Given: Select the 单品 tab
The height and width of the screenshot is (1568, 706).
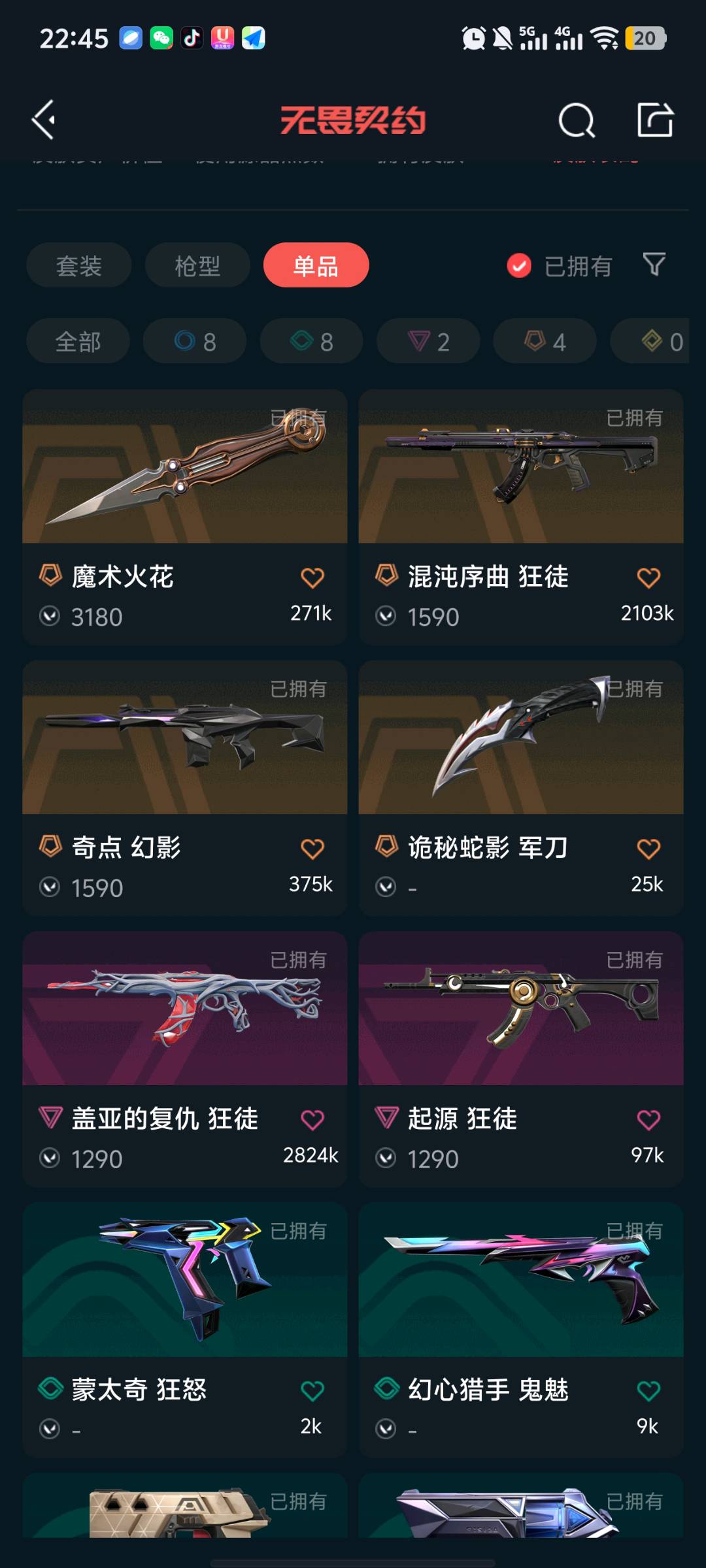Looking at the screenshot, I should 316,265.
